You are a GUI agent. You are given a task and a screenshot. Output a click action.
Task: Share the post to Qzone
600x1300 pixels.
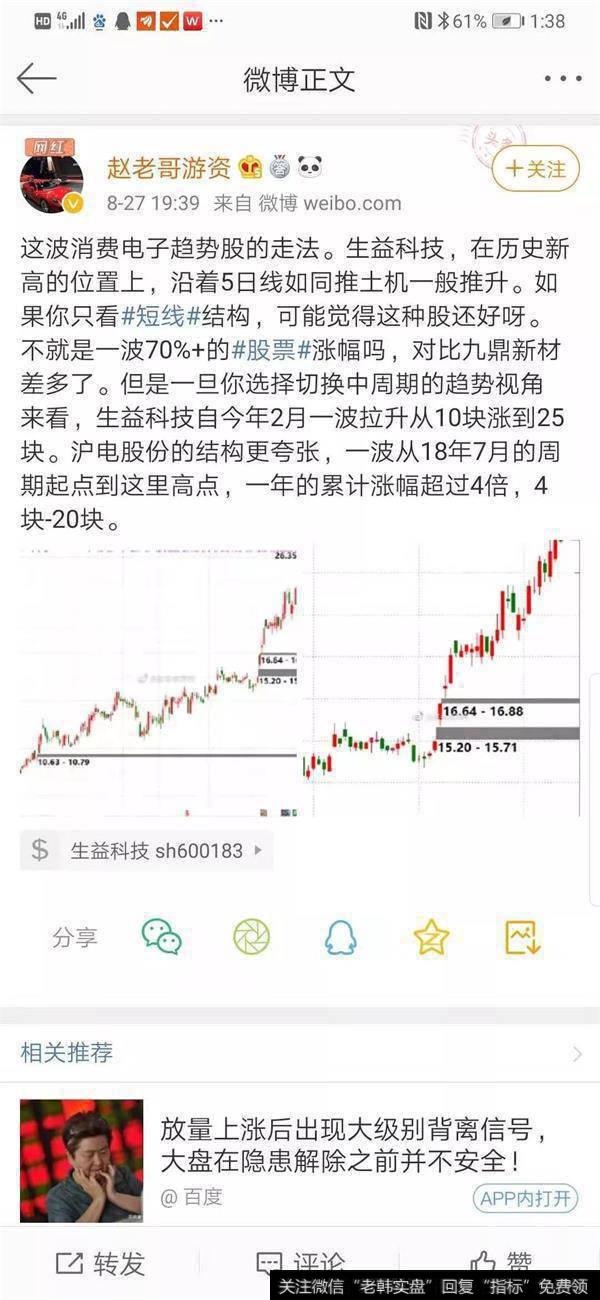click(x=431, y=937)
